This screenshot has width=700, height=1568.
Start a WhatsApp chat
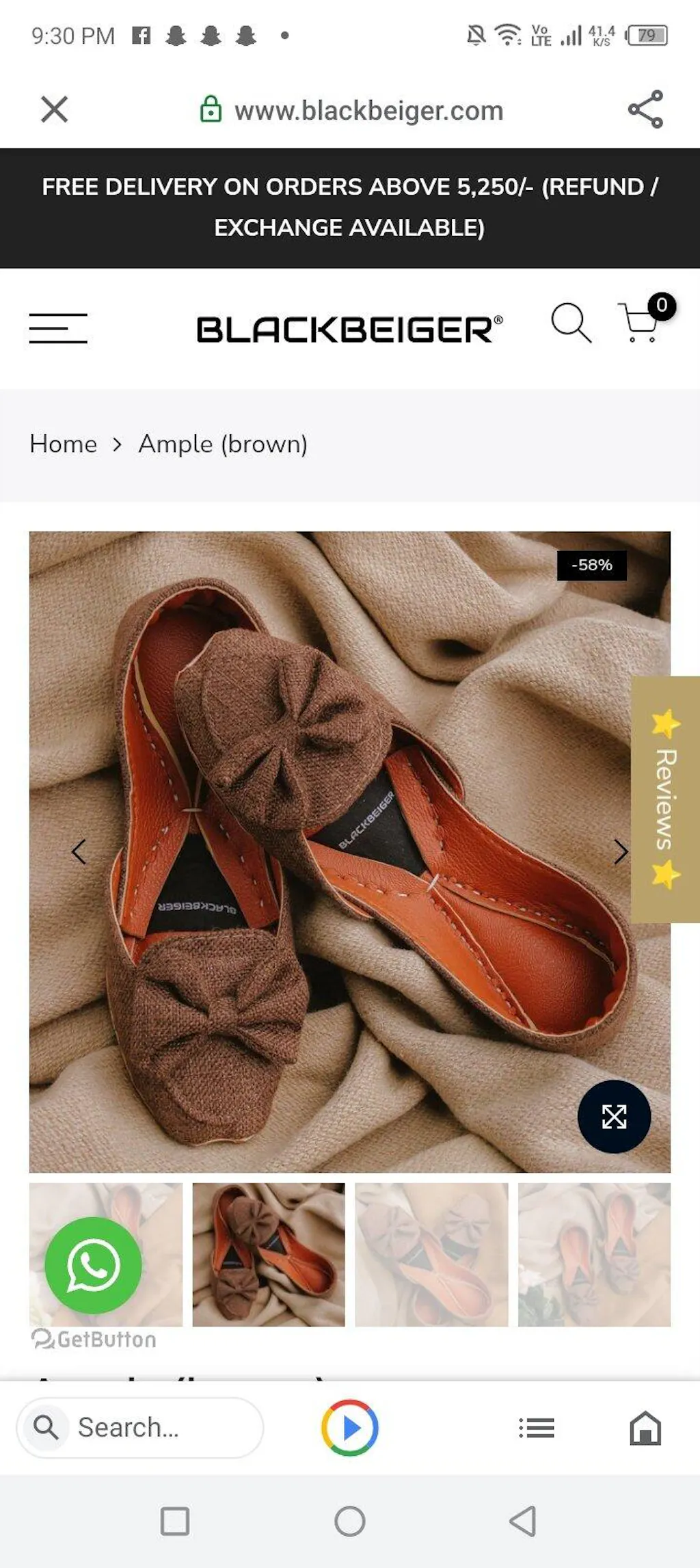(x=93, y=1265)
